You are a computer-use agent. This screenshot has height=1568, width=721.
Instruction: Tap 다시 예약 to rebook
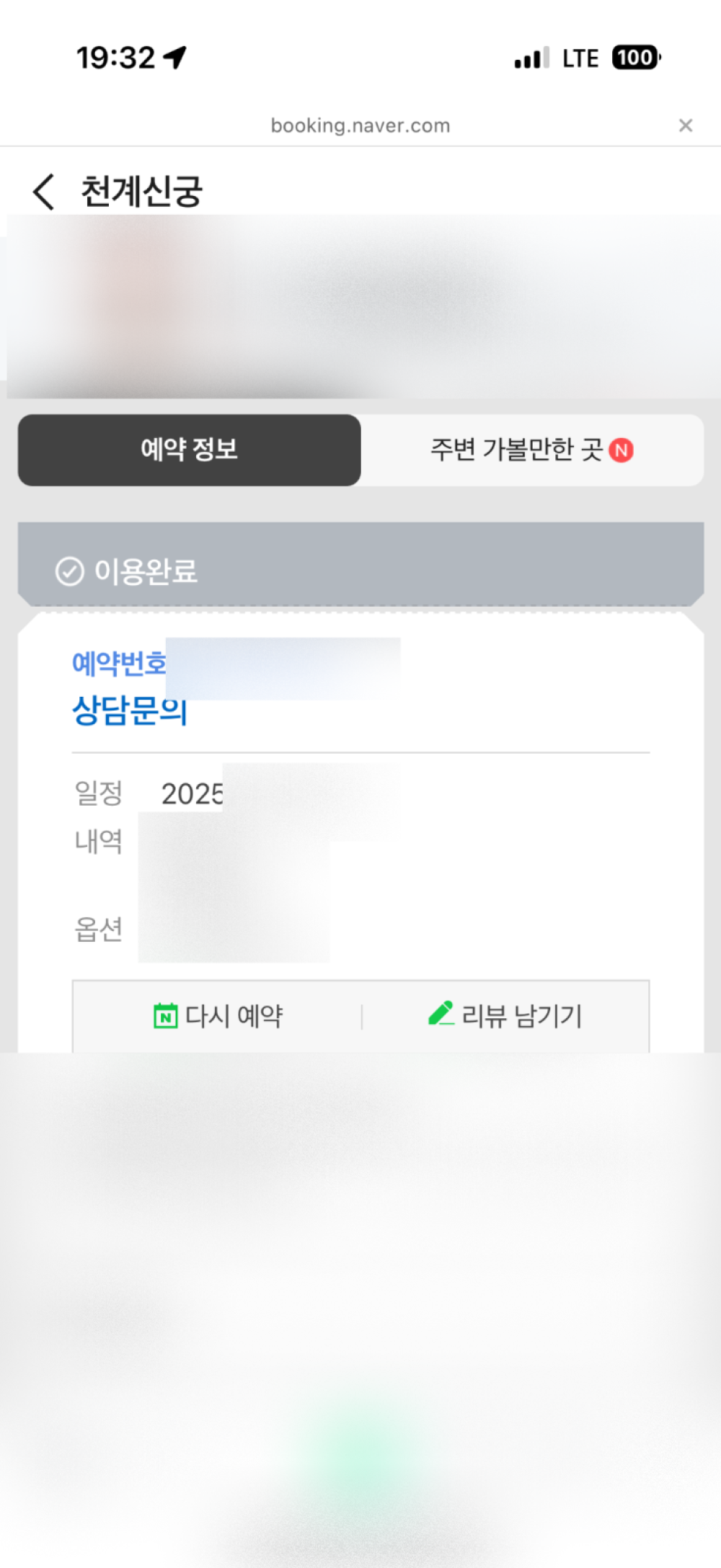(218, 1016)
